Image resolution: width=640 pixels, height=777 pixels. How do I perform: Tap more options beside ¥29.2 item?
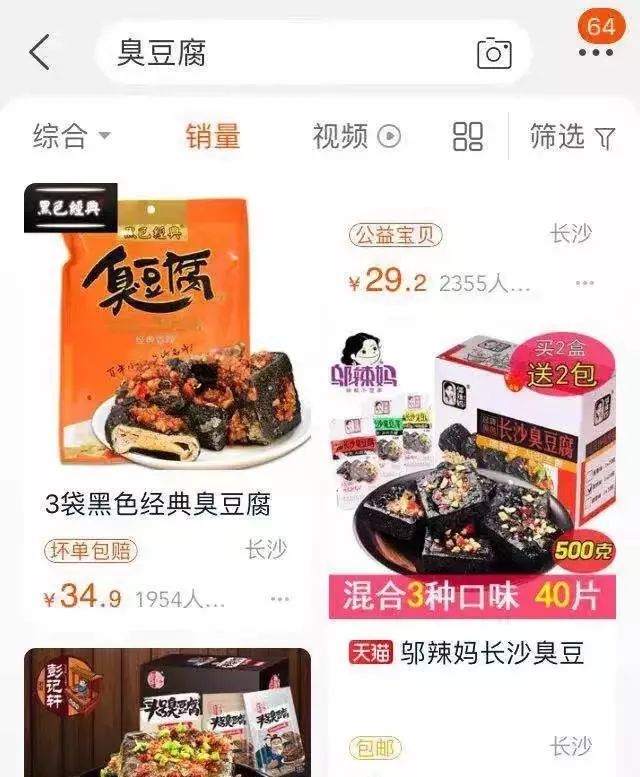585,283
